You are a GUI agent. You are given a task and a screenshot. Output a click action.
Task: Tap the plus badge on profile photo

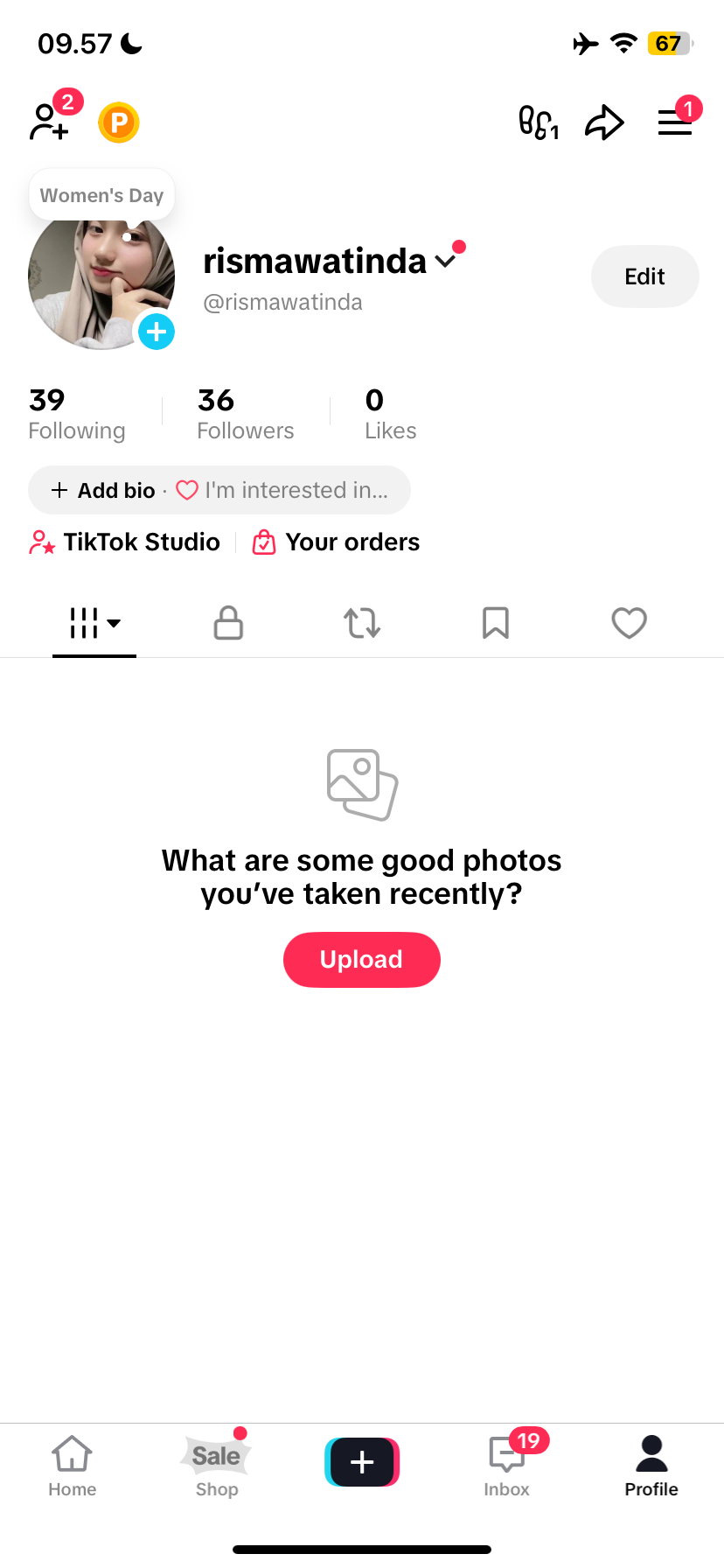(157, 332)
